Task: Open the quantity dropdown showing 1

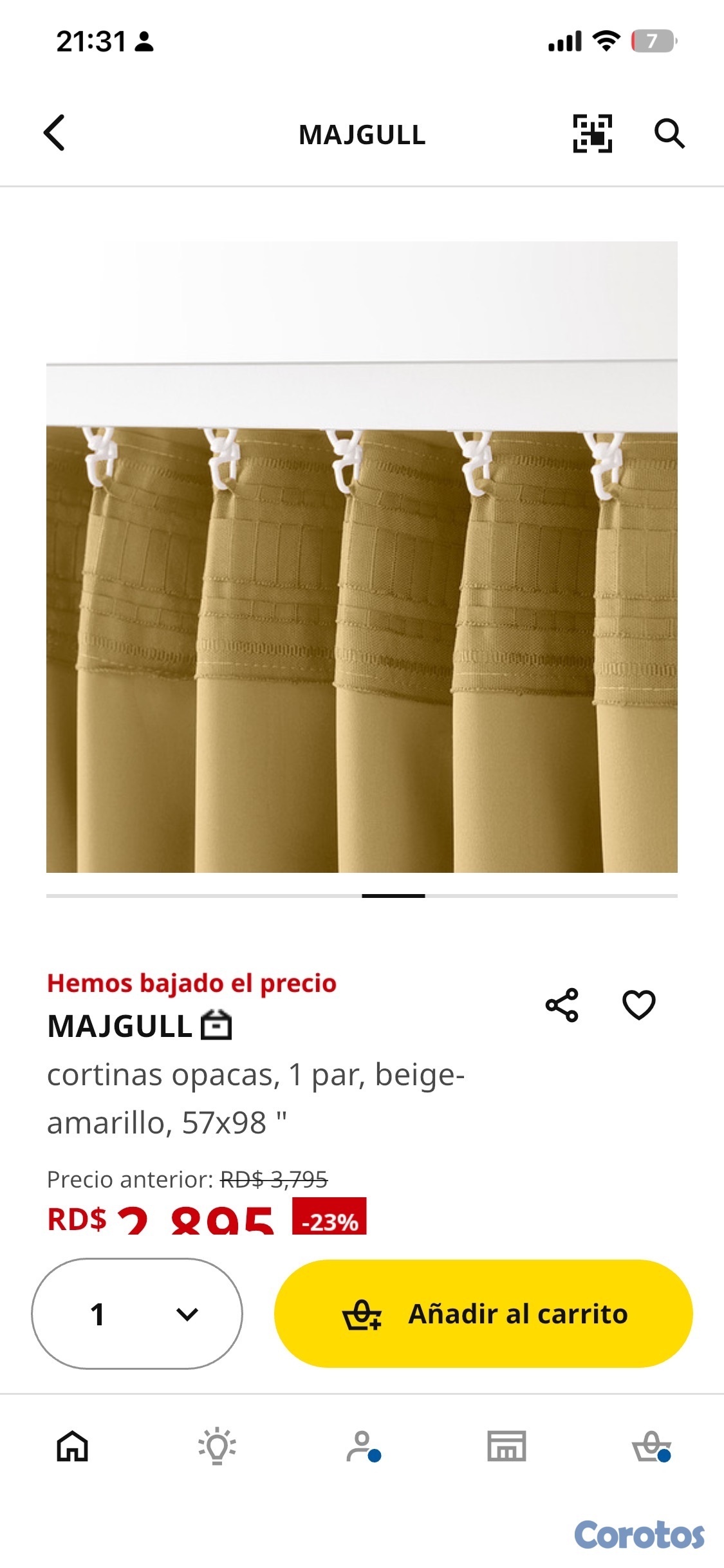Action: [x=137, y=1314]
